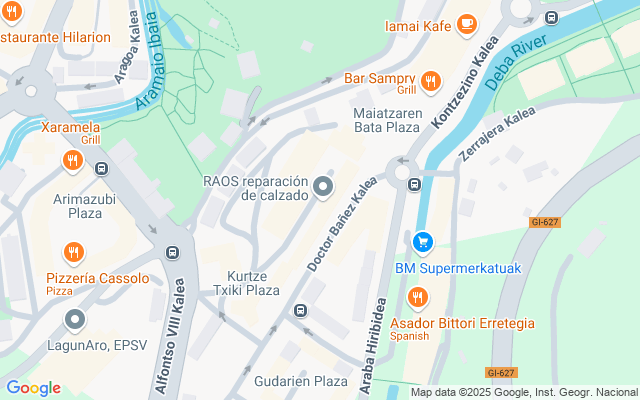Viewport: 640px width, 400px height.
Task: Tap the BM Supermerkatuak shopping marker
Action: click(x=423, y=242)
